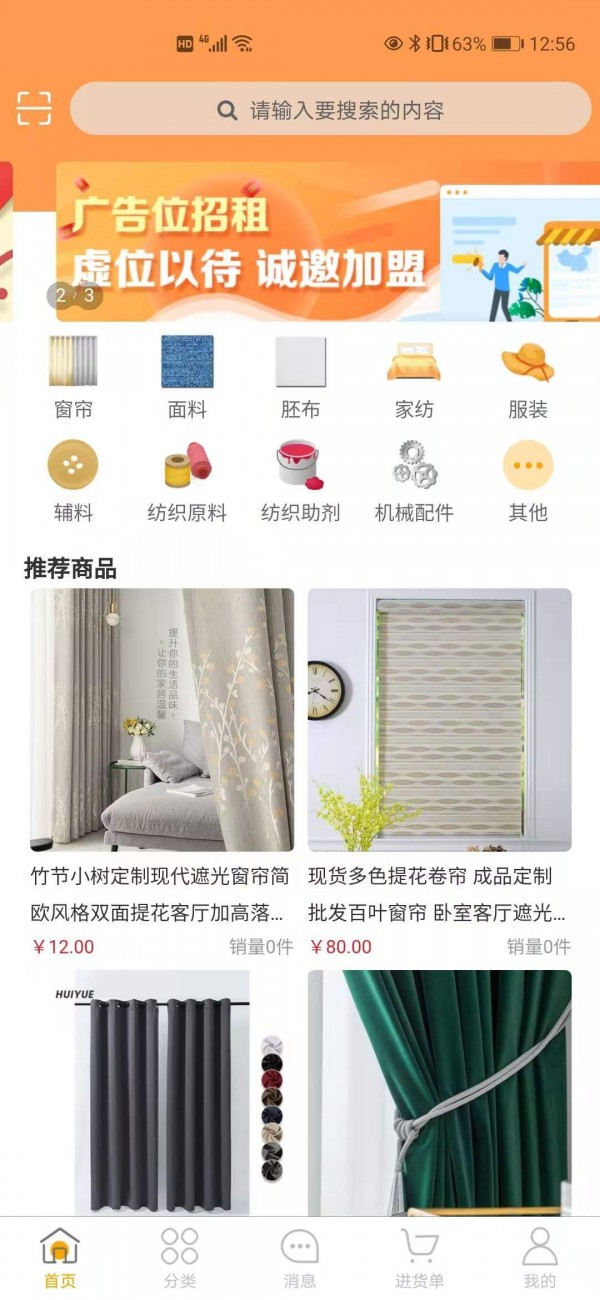Open the 进货单 cart tab
The width and height of the screenshot is (600, 1300).
(x=419, y=1257)
